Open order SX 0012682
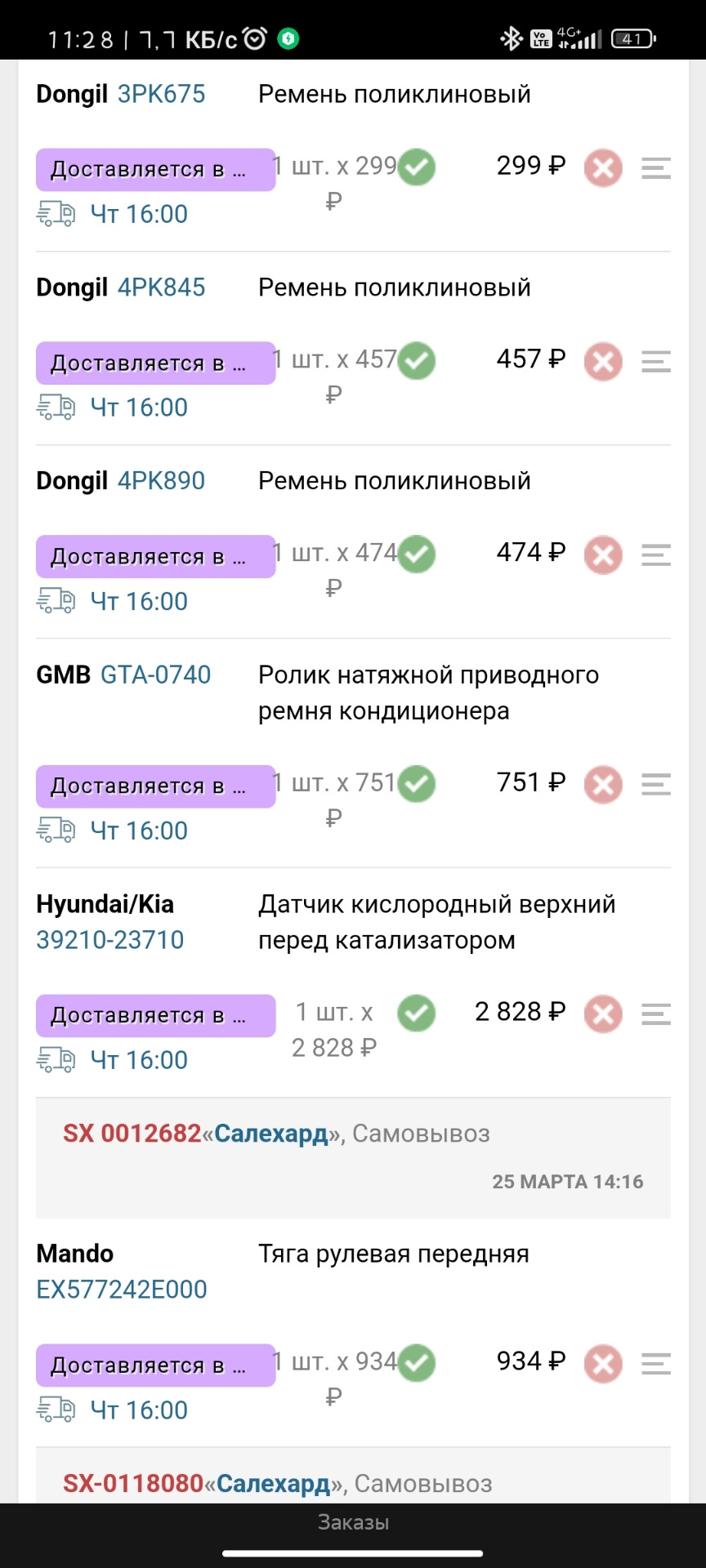The height and width of the screenshot is (1568, 706). pos(132,1134)
